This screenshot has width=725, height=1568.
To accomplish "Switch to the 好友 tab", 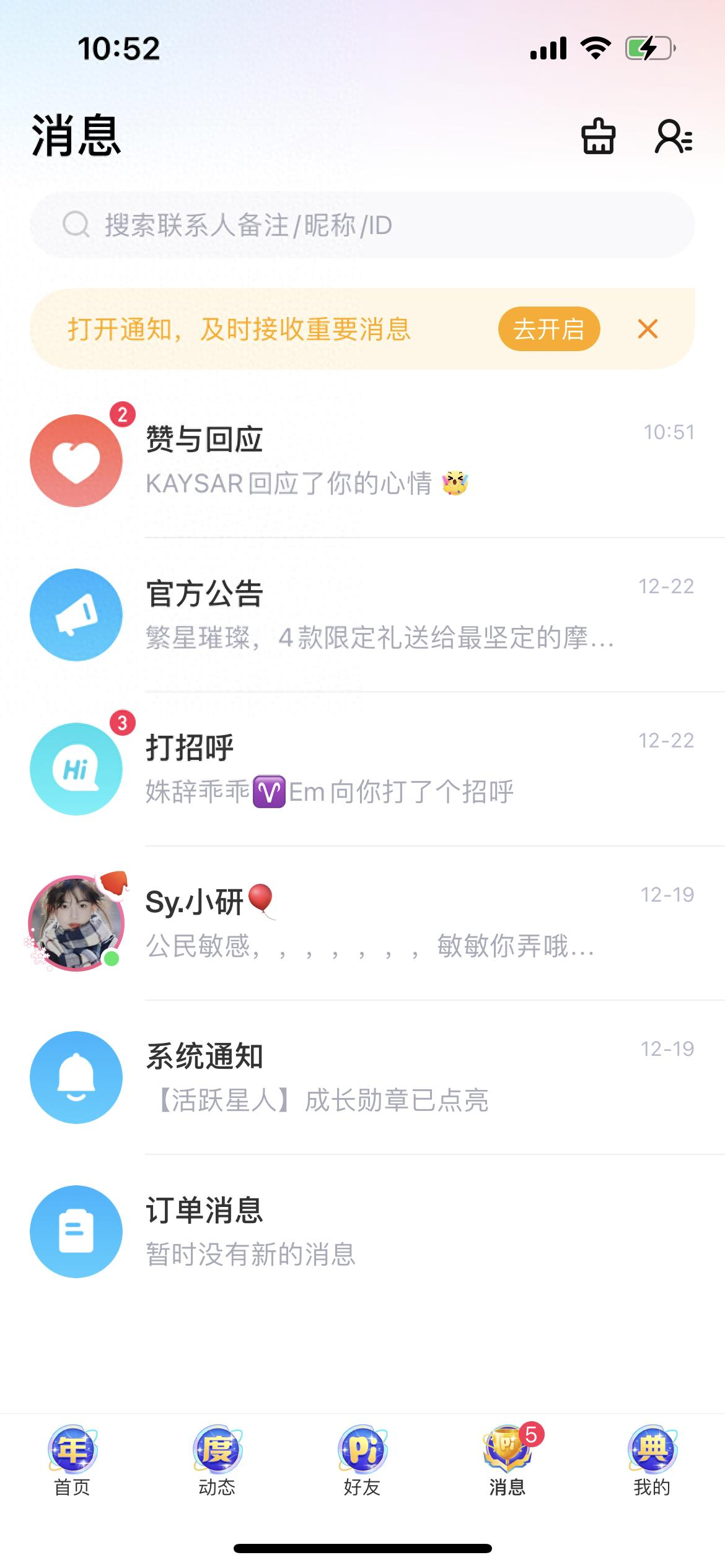I will click(x=362, y=1460).
